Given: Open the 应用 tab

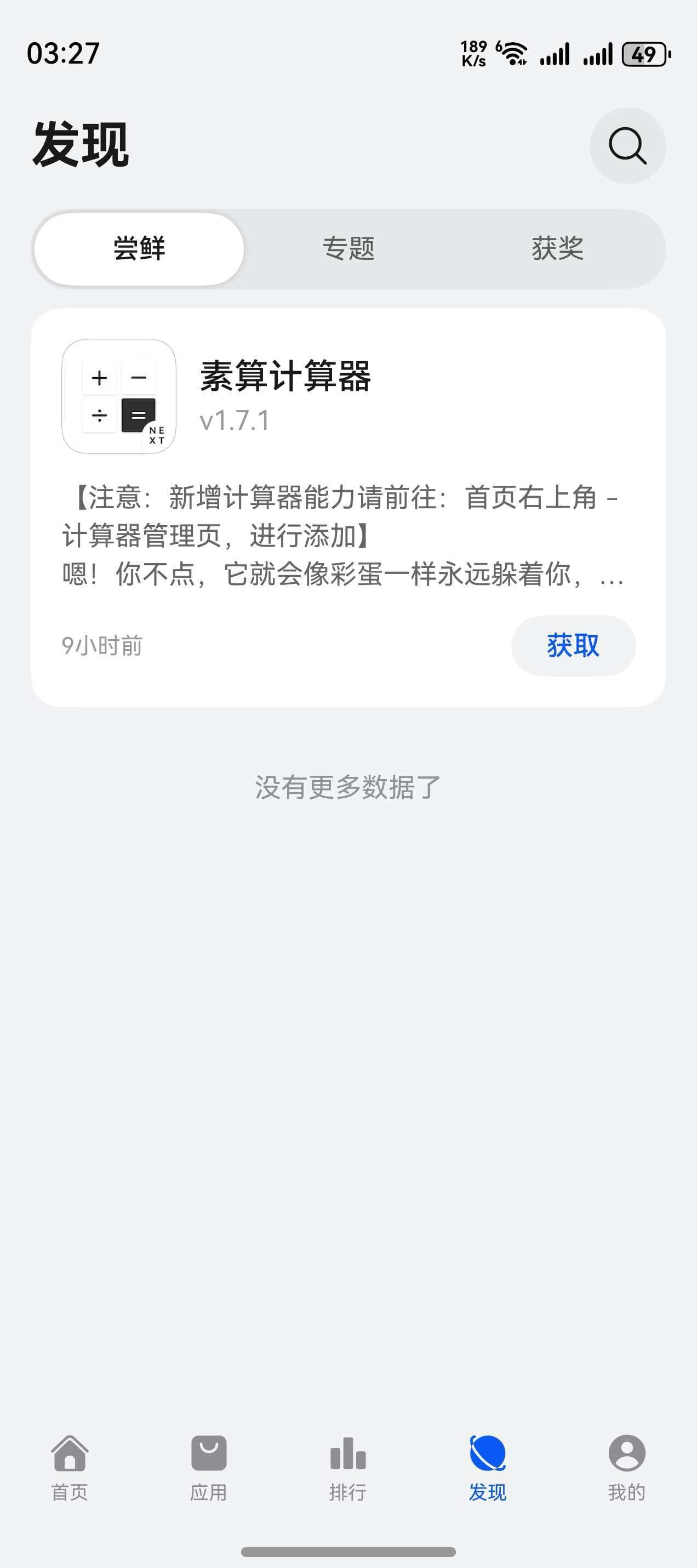Looking at the screenshot, I should tap(209, 1467).
